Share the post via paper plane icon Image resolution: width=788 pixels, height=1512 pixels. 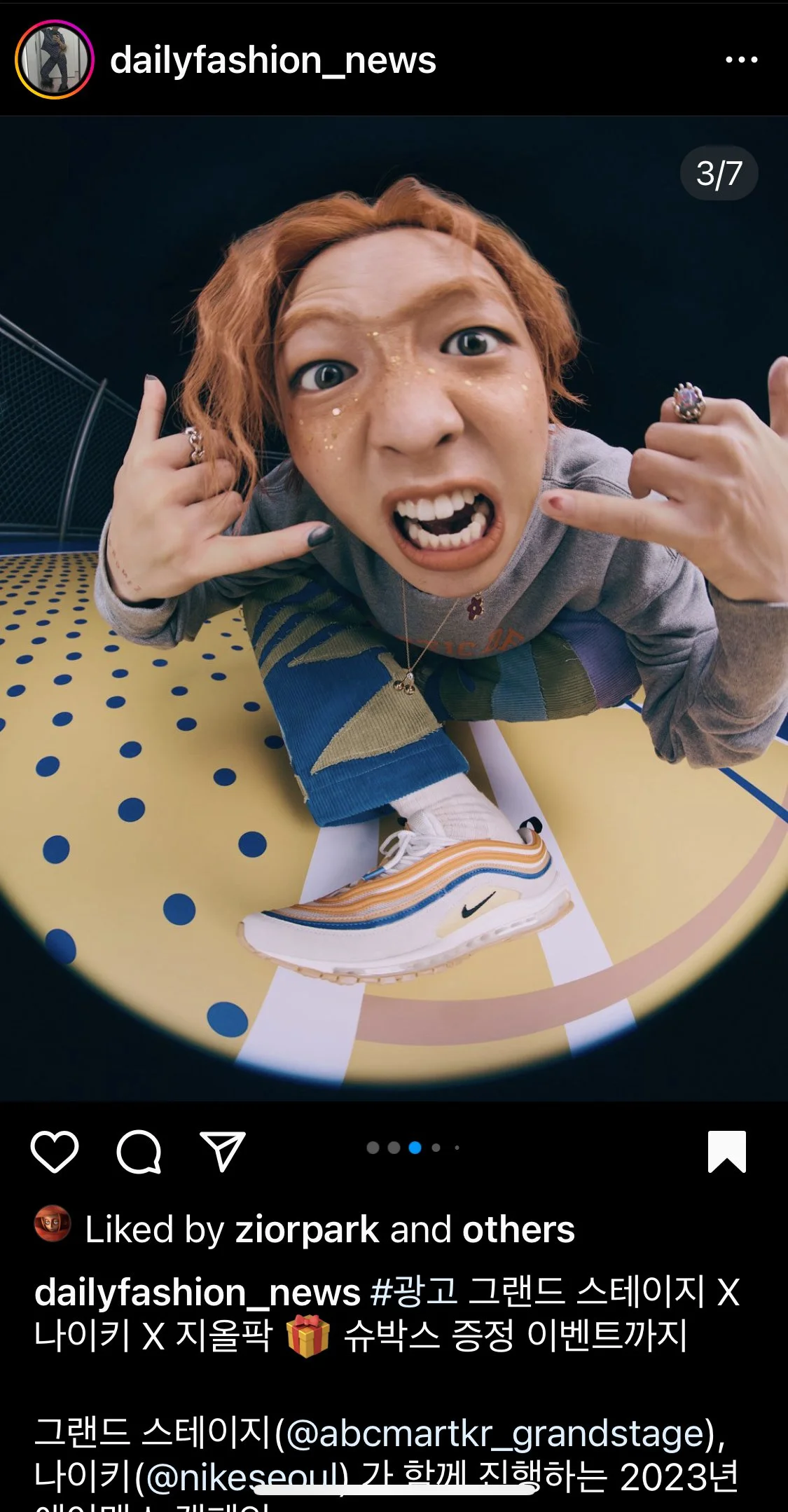223,1150
